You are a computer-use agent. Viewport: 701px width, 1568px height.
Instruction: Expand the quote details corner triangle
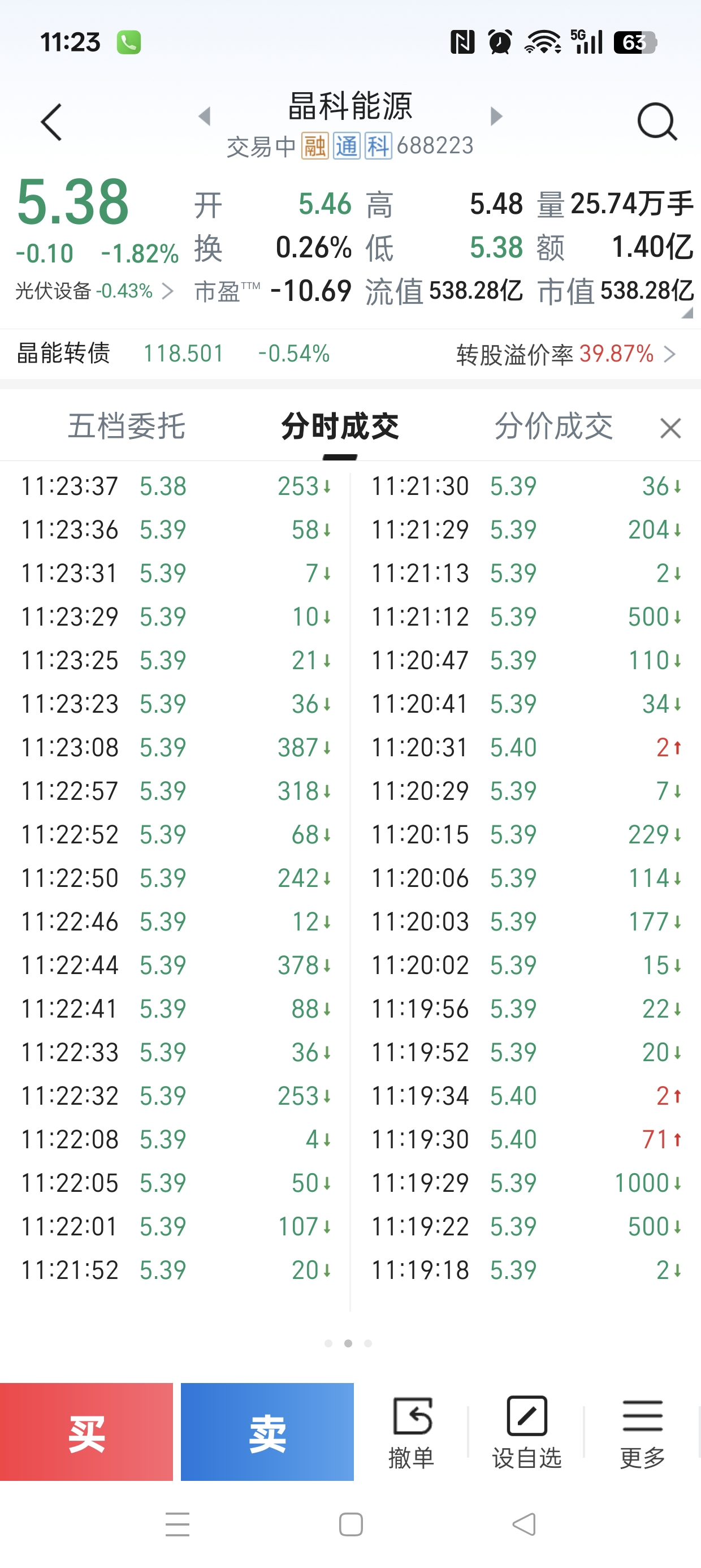(x=687, y=313)
